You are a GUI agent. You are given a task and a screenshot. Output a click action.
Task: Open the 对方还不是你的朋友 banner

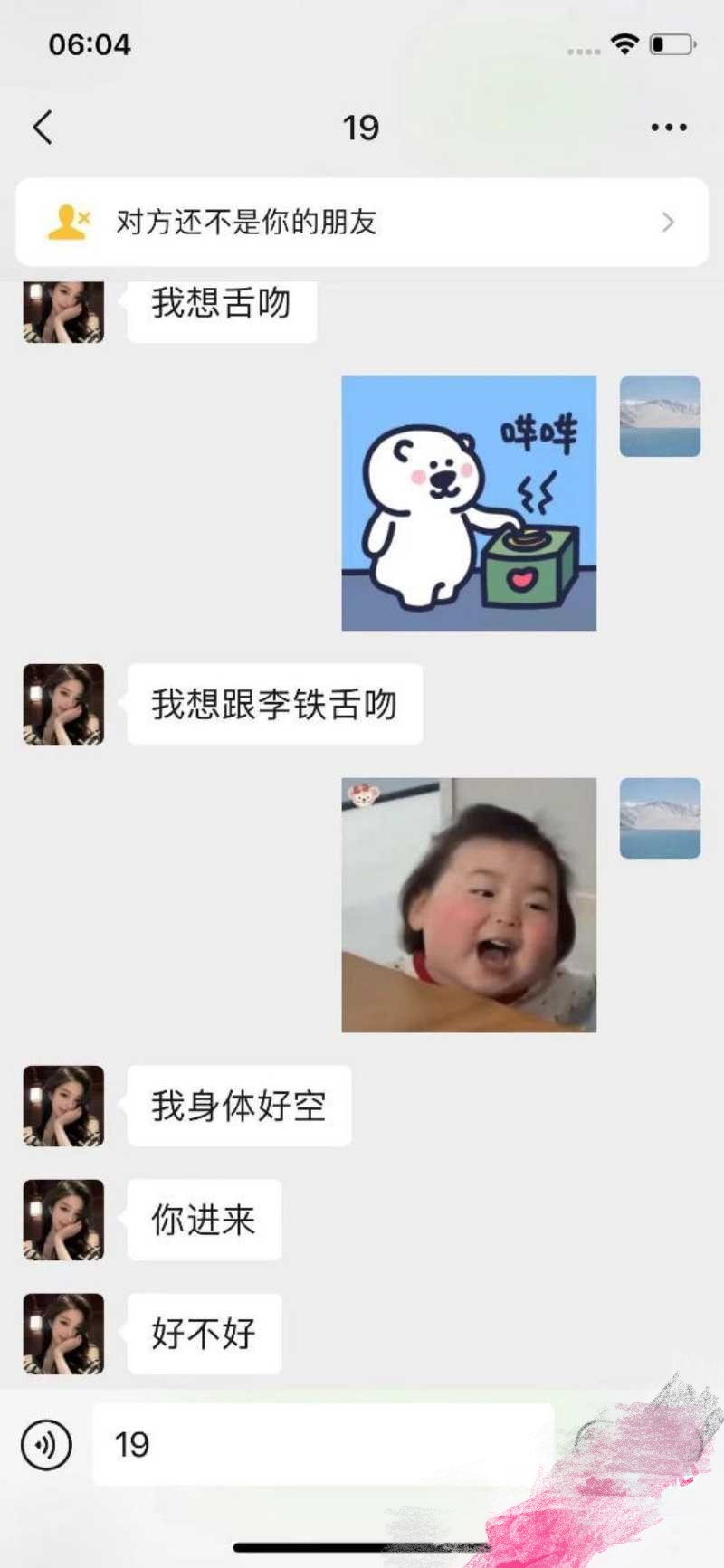pos(362,222)
